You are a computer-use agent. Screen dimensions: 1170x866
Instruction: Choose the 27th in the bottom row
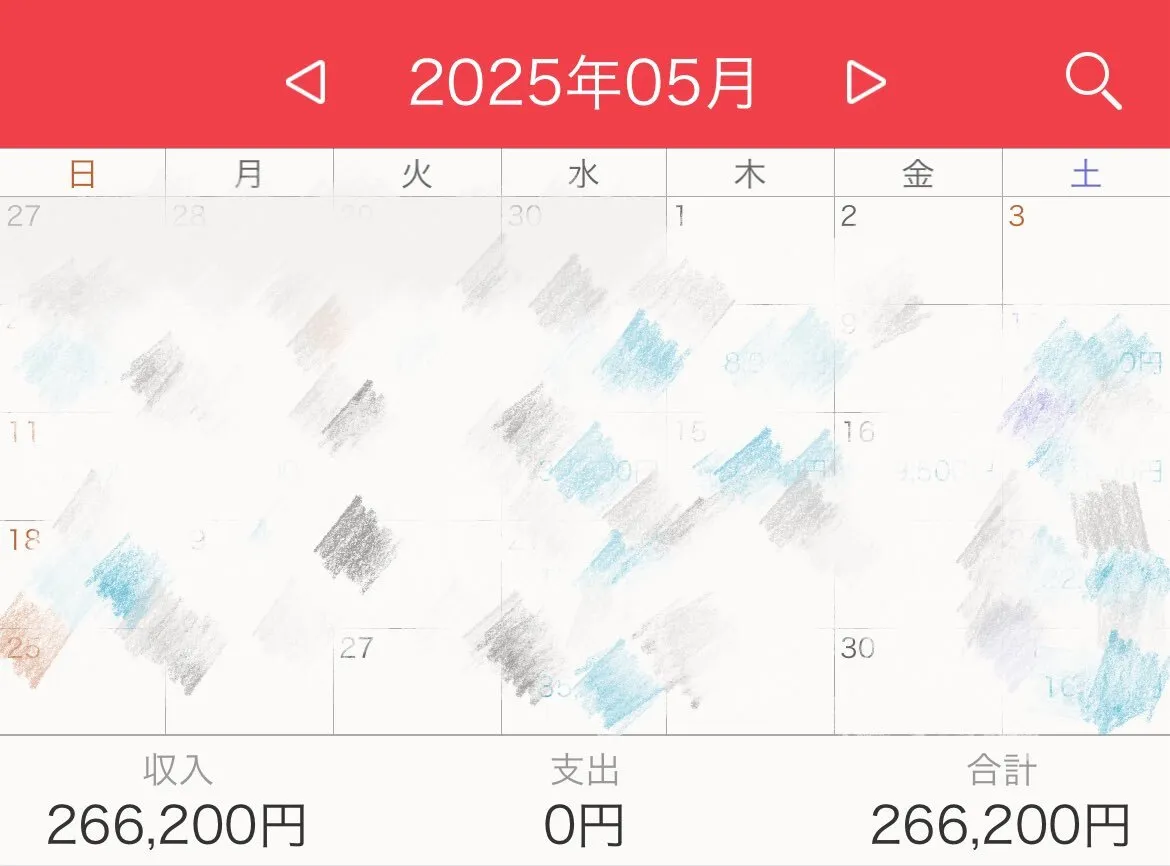[x=417, y=682]
